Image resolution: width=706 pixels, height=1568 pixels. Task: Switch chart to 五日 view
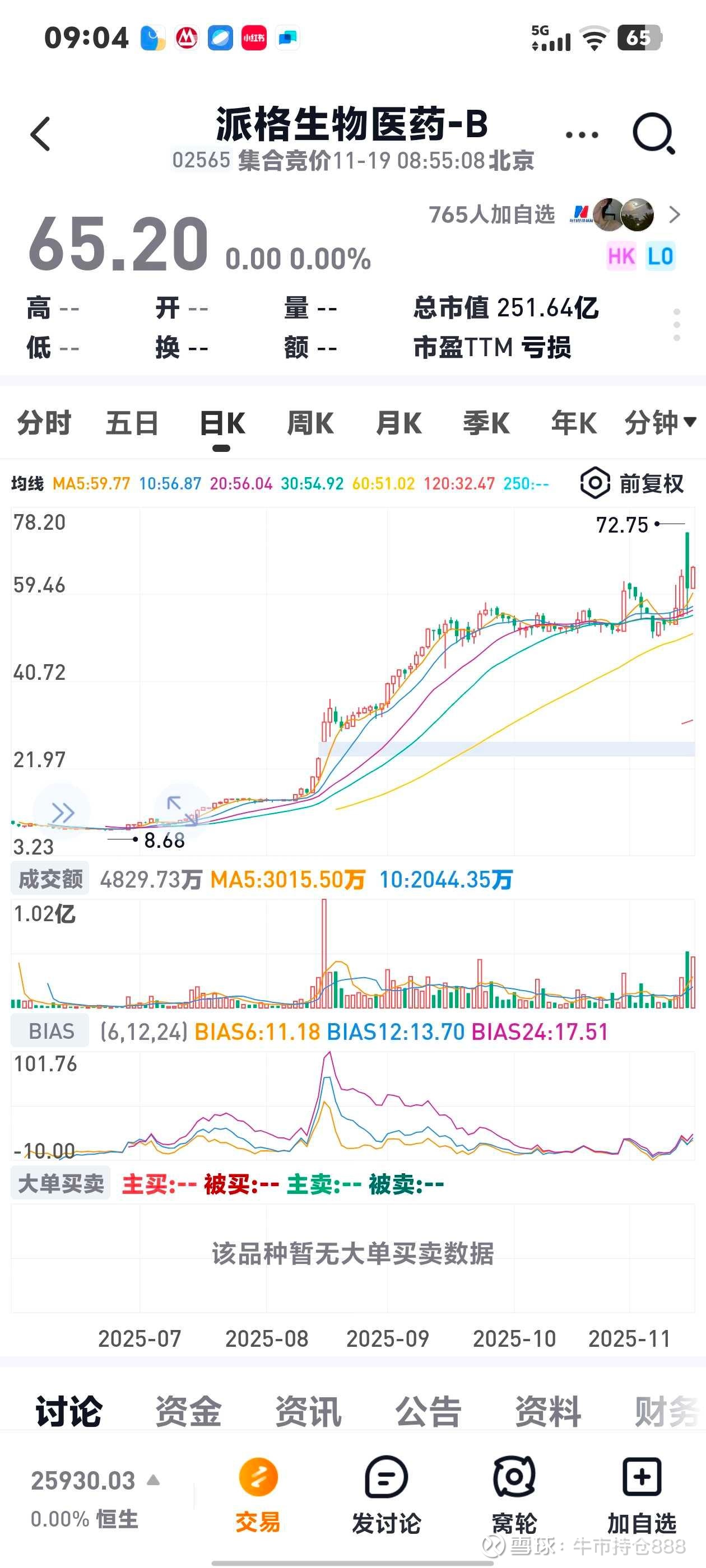click(x=132, y=423)
